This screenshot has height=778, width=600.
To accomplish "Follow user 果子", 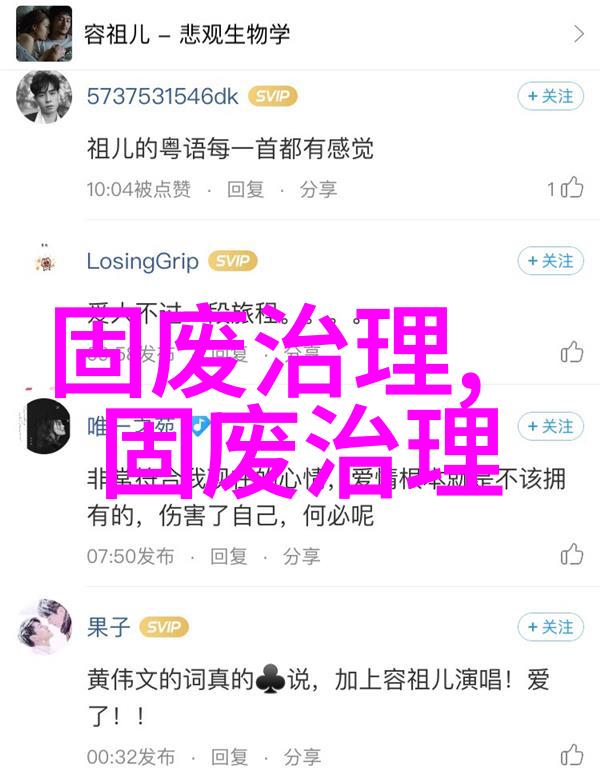I will click(x=550, y=627).
